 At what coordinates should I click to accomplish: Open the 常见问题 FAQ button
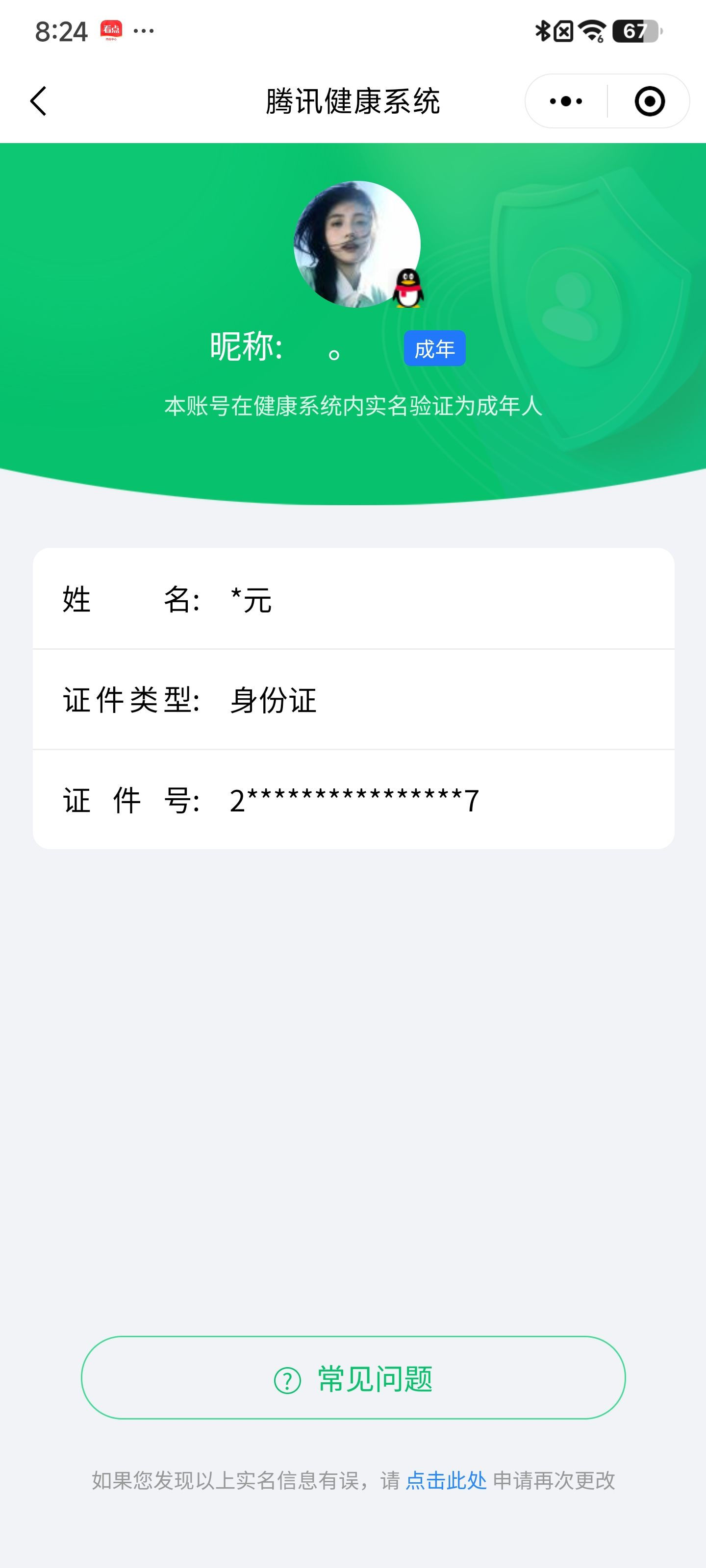point(353,1378)
